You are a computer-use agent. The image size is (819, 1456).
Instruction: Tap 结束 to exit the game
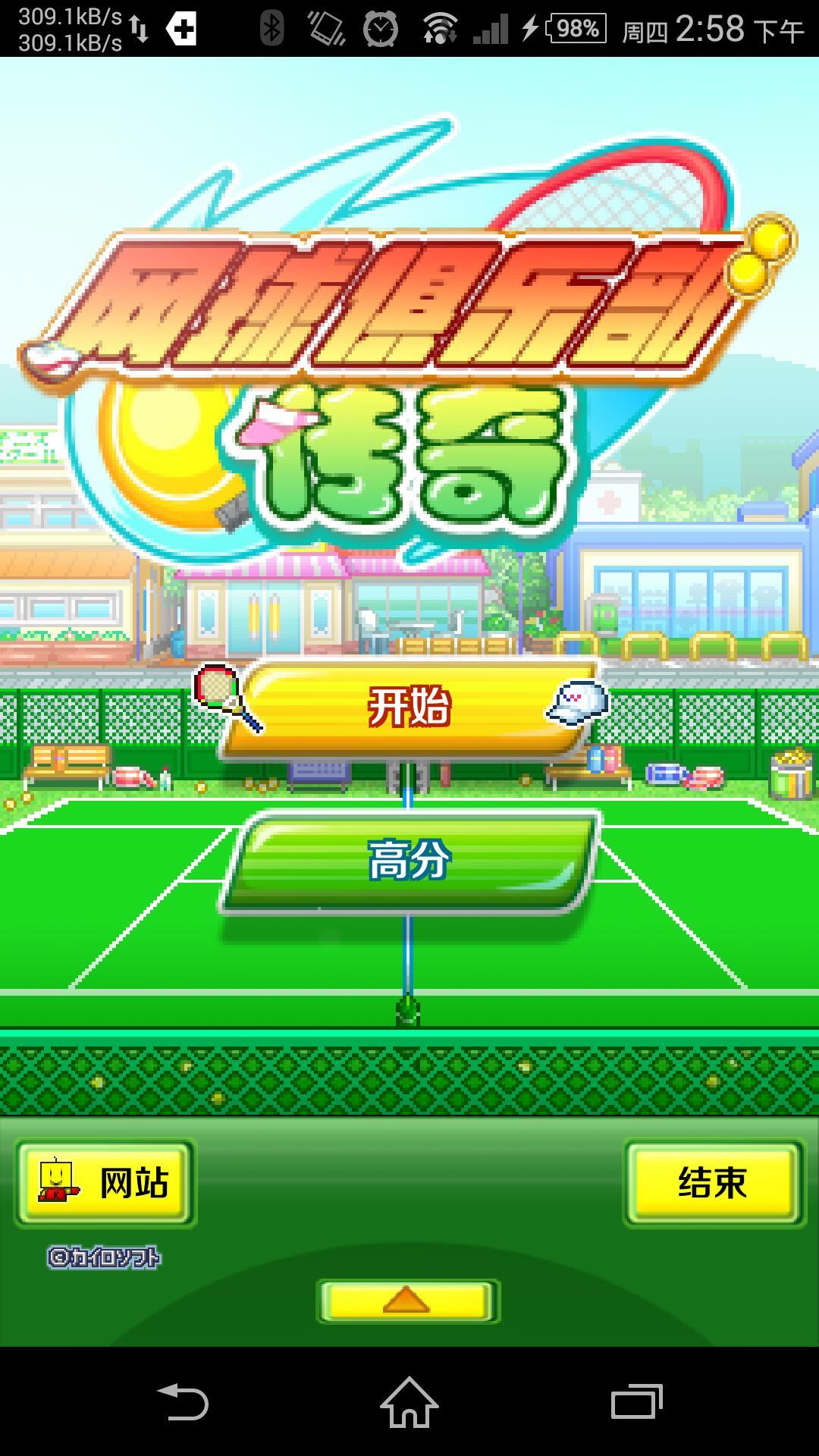point(713,1183)
